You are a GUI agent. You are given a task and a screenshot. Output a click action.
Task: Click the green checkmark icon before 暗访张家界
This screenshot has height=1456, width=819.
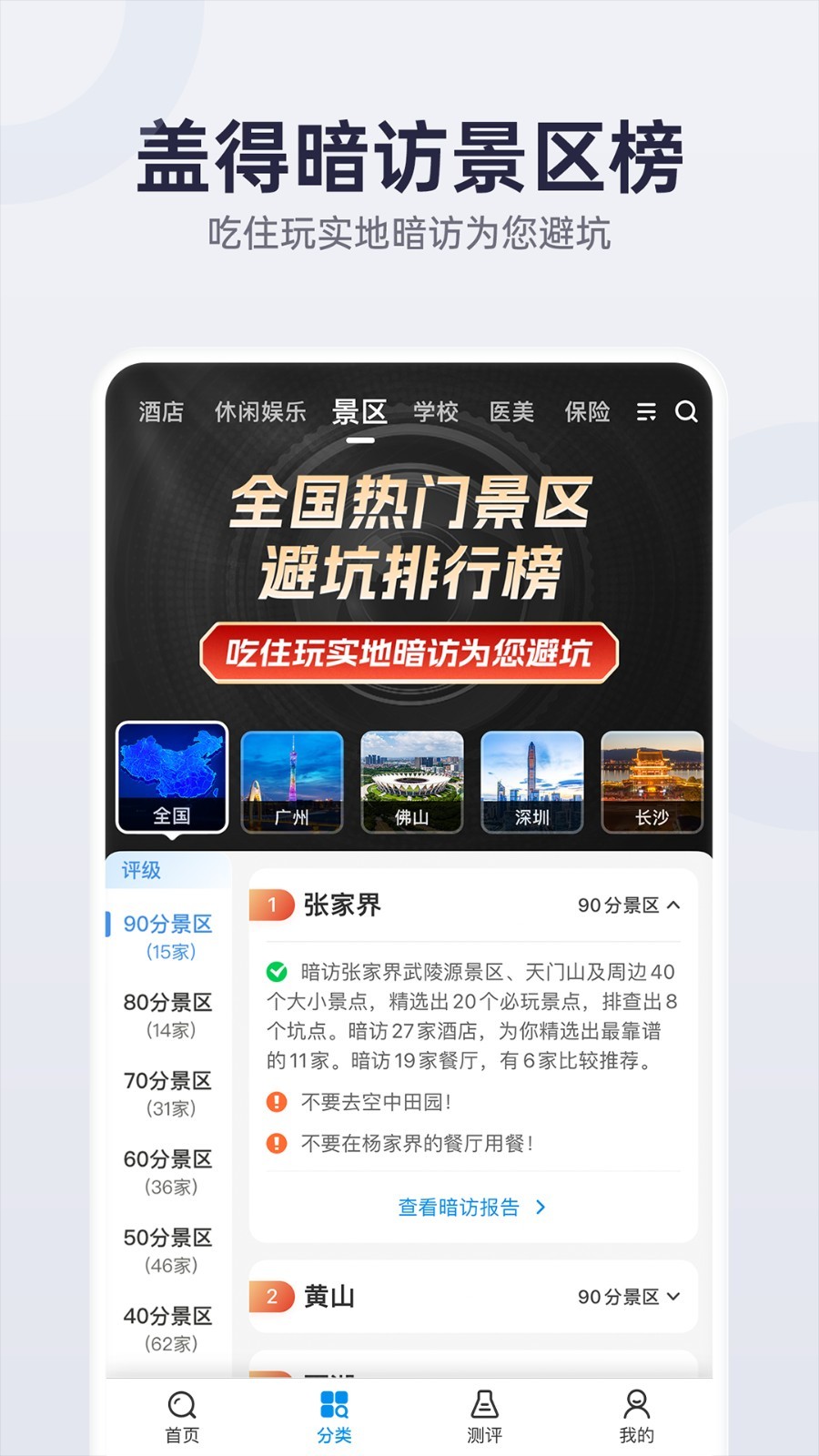(274, 970)
